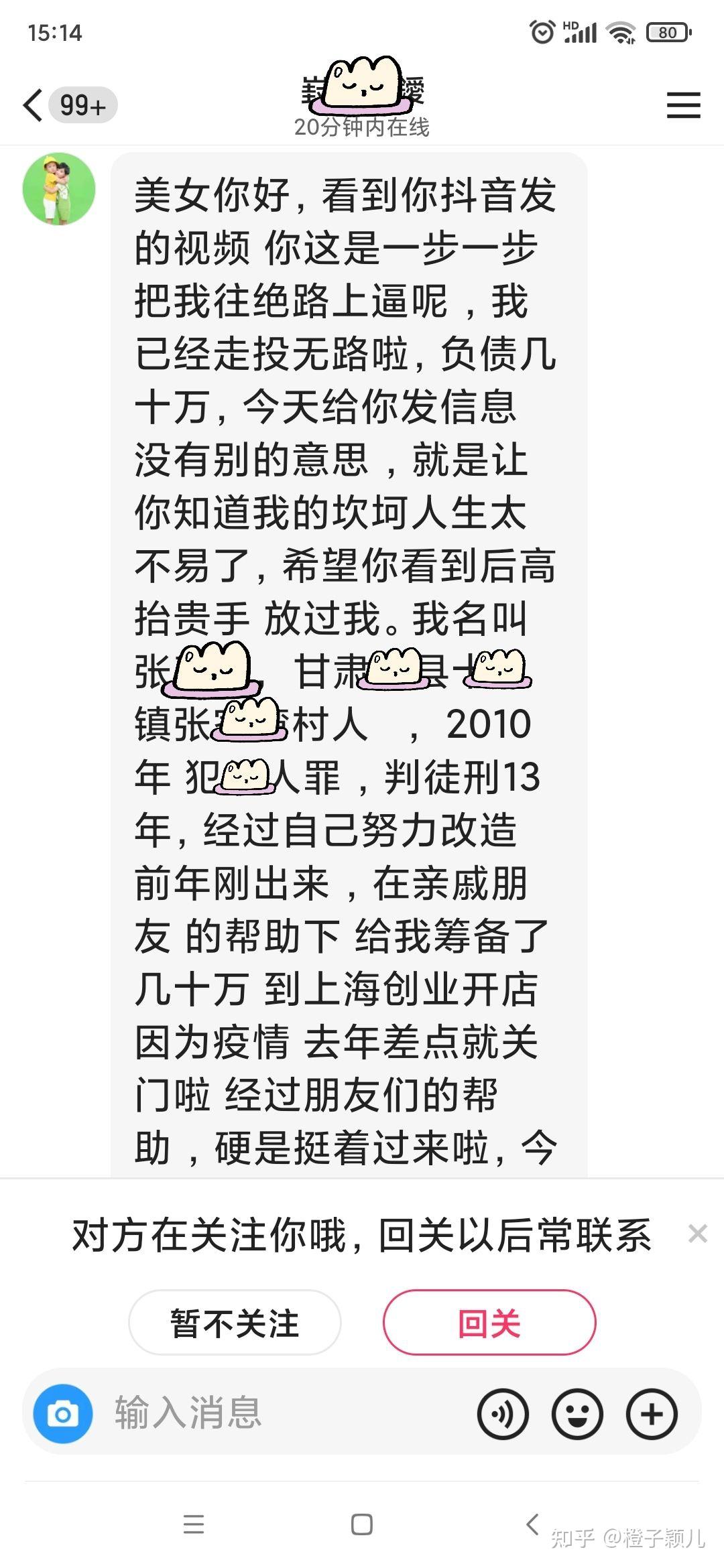Open recent apps from navigation bar
Viewport: 724px width, 1568px height.
(194, 1525)
